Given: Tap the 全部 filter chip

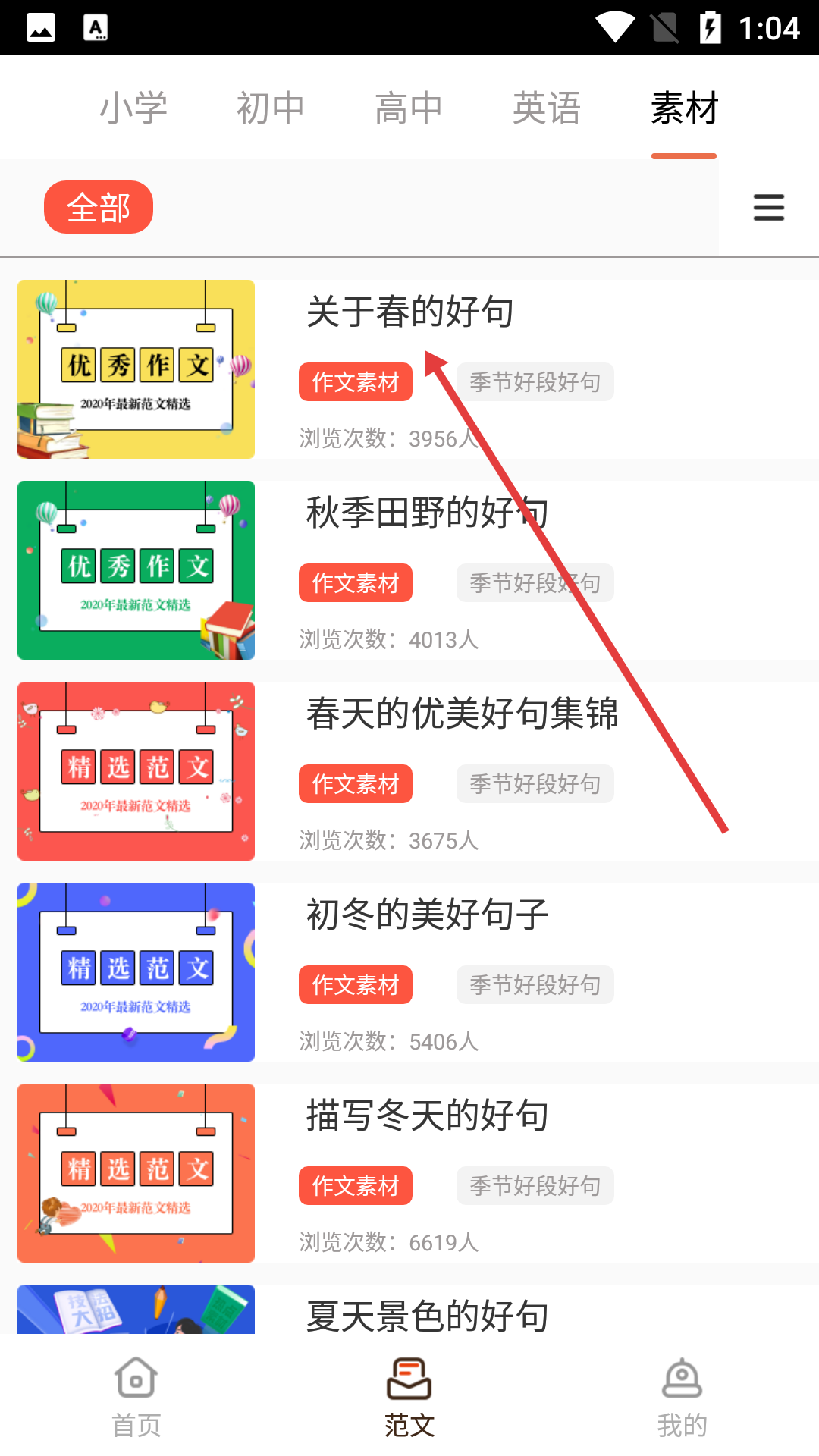Looking at the screenshot, I should [x=99, y=207].
